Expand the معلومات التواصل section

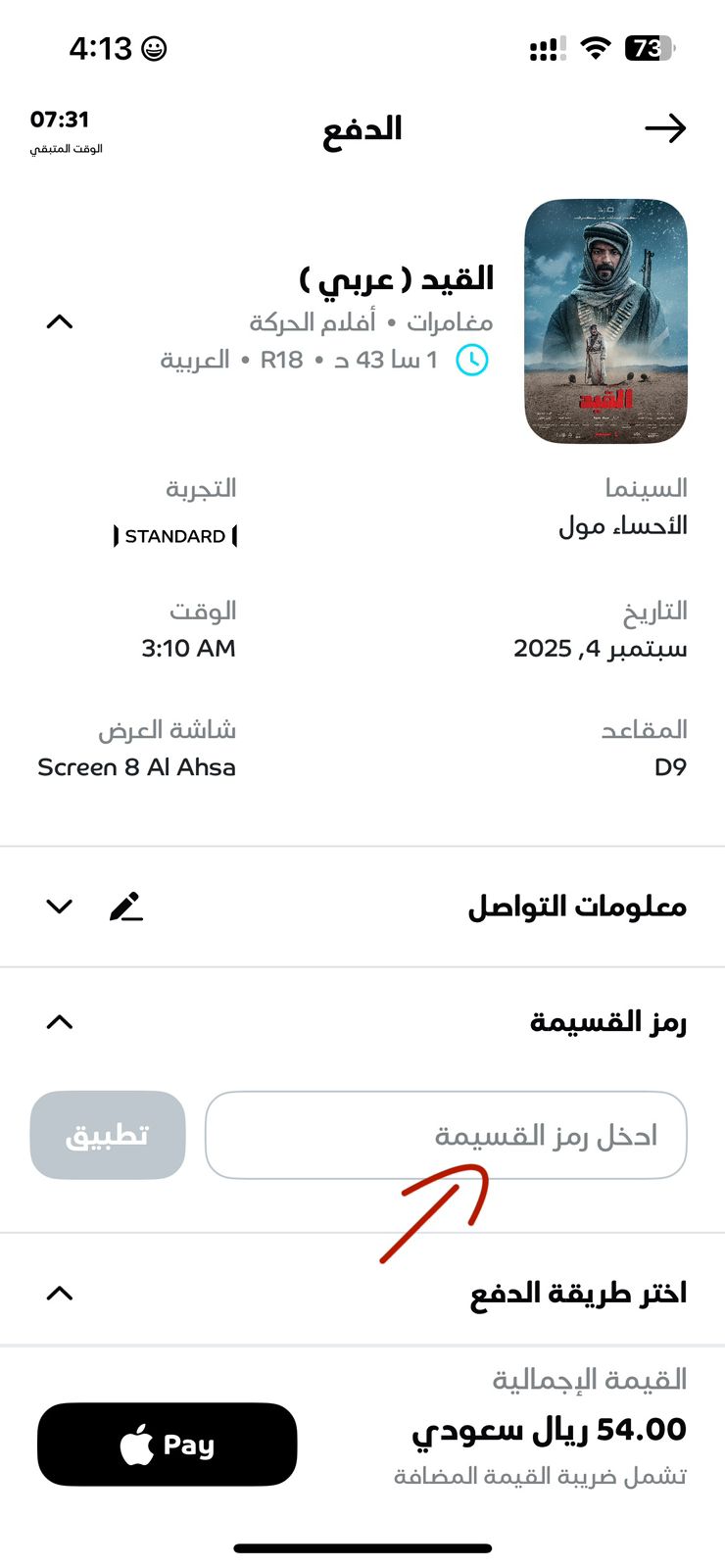click(60, 906)
